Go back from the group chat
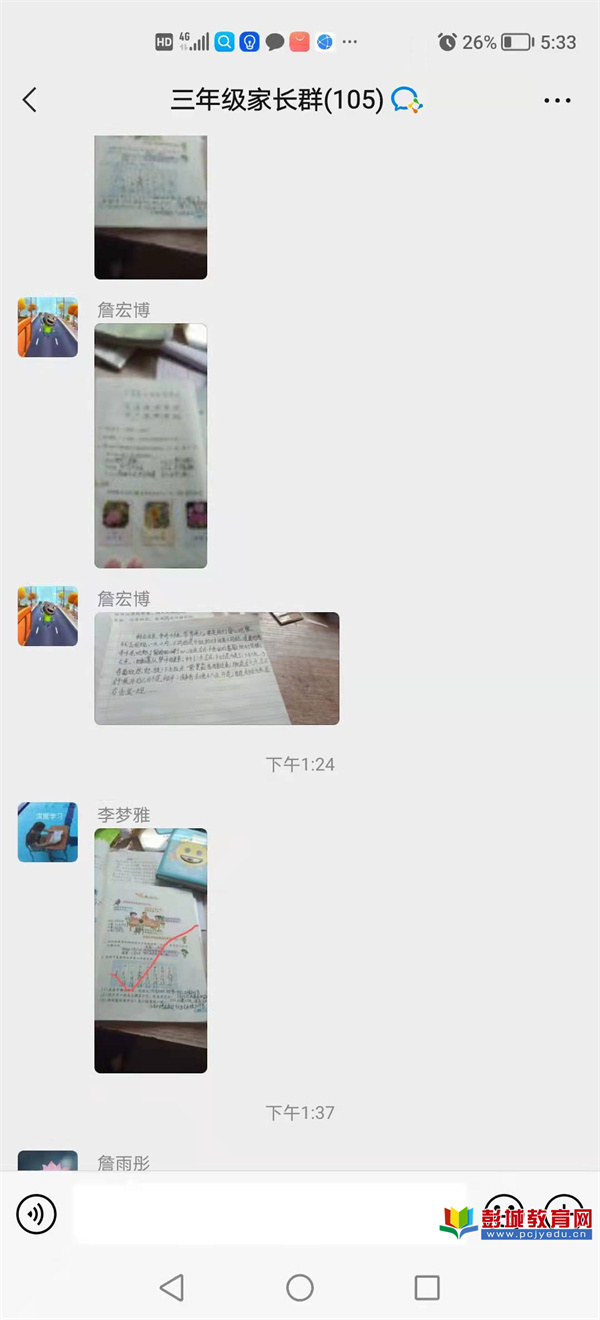Screen dimensions: 600x1320 [30, 100]
